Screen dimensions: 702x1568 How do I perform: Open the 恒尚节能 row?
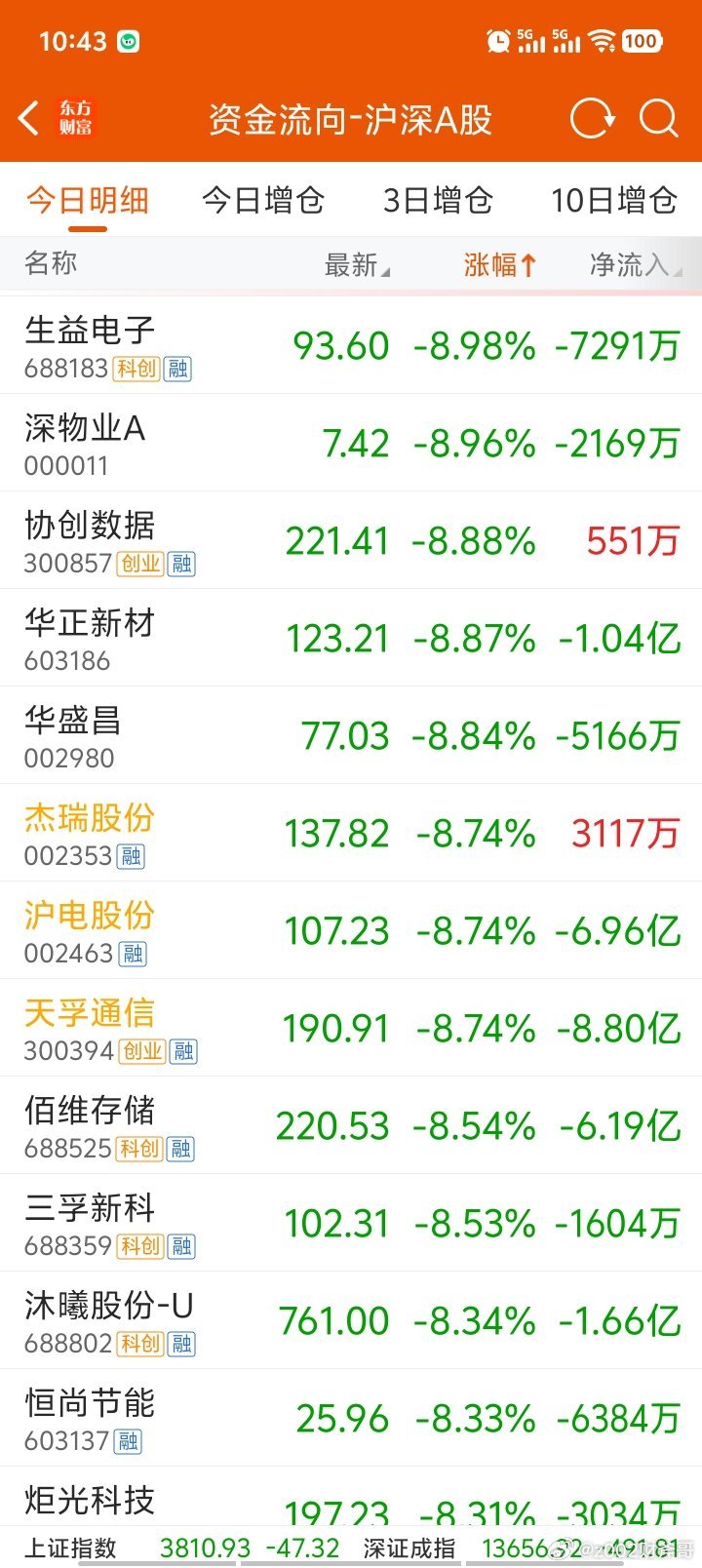(x=351, y=1418)
